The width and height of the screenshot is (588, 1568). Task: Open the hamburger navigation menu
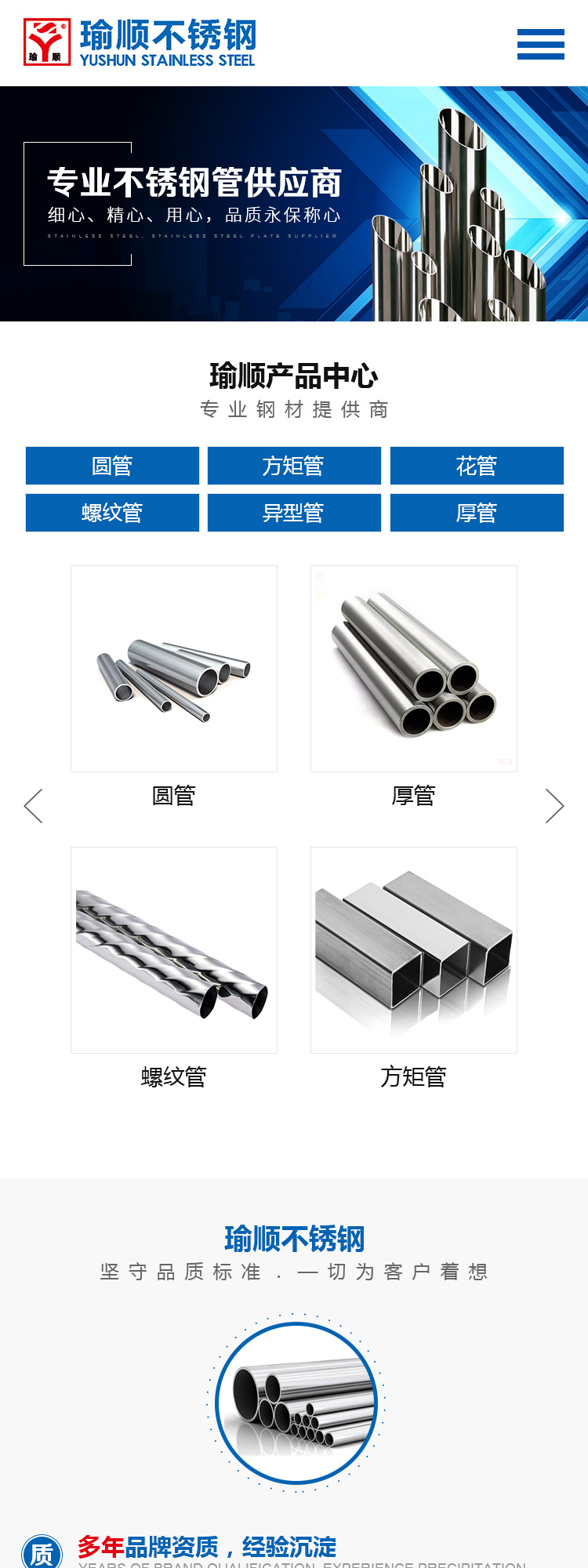point(540,44)
